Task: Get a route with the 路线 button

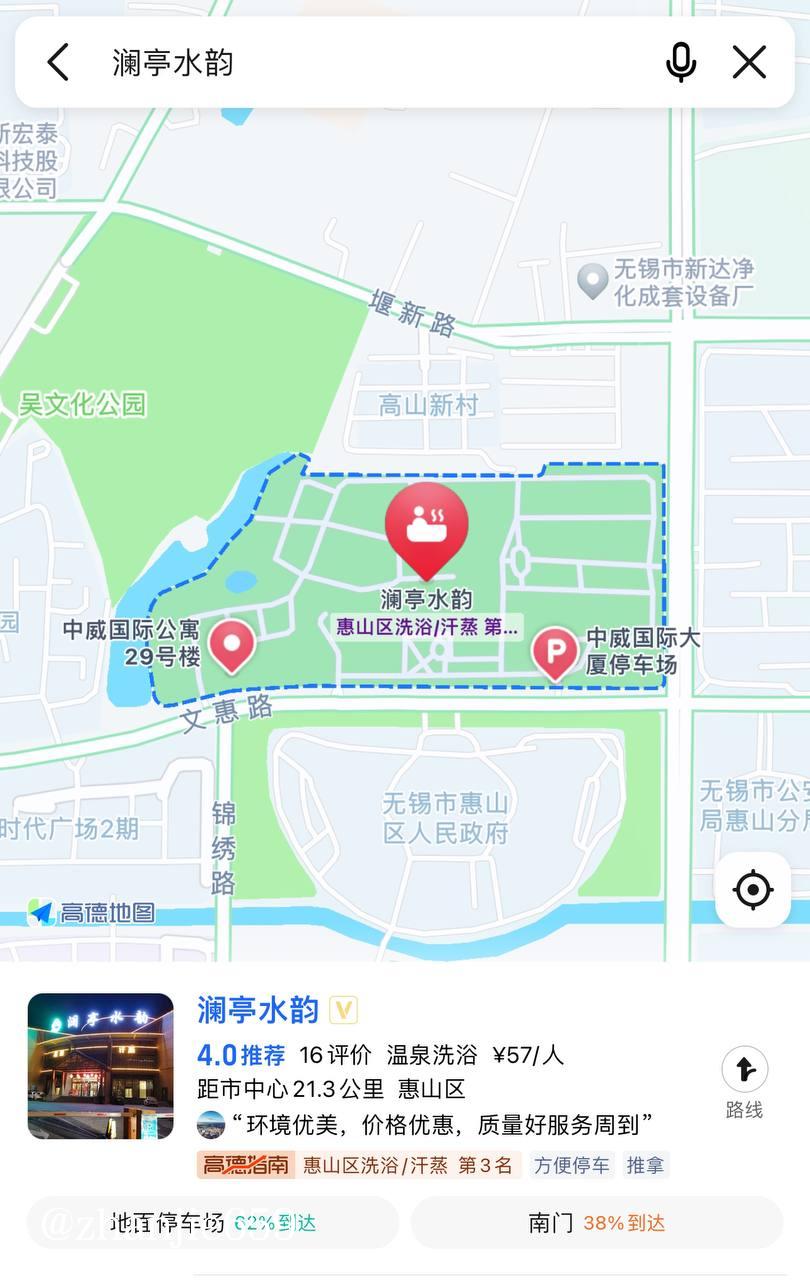Action: click(x=744, y=1081)
